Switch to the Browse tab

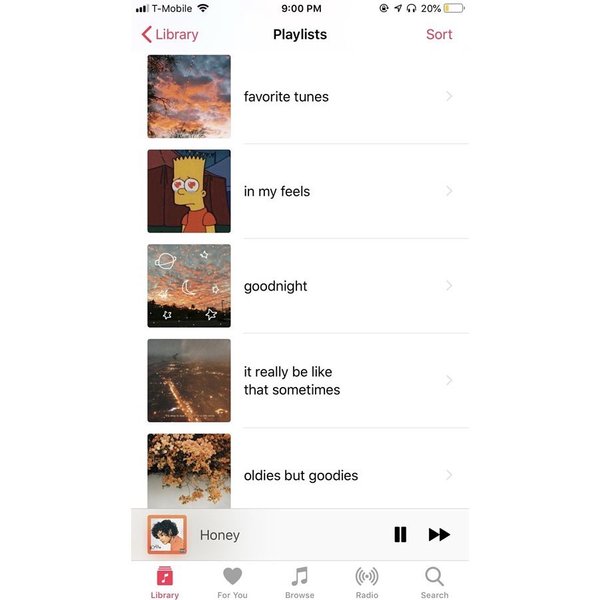299,582
